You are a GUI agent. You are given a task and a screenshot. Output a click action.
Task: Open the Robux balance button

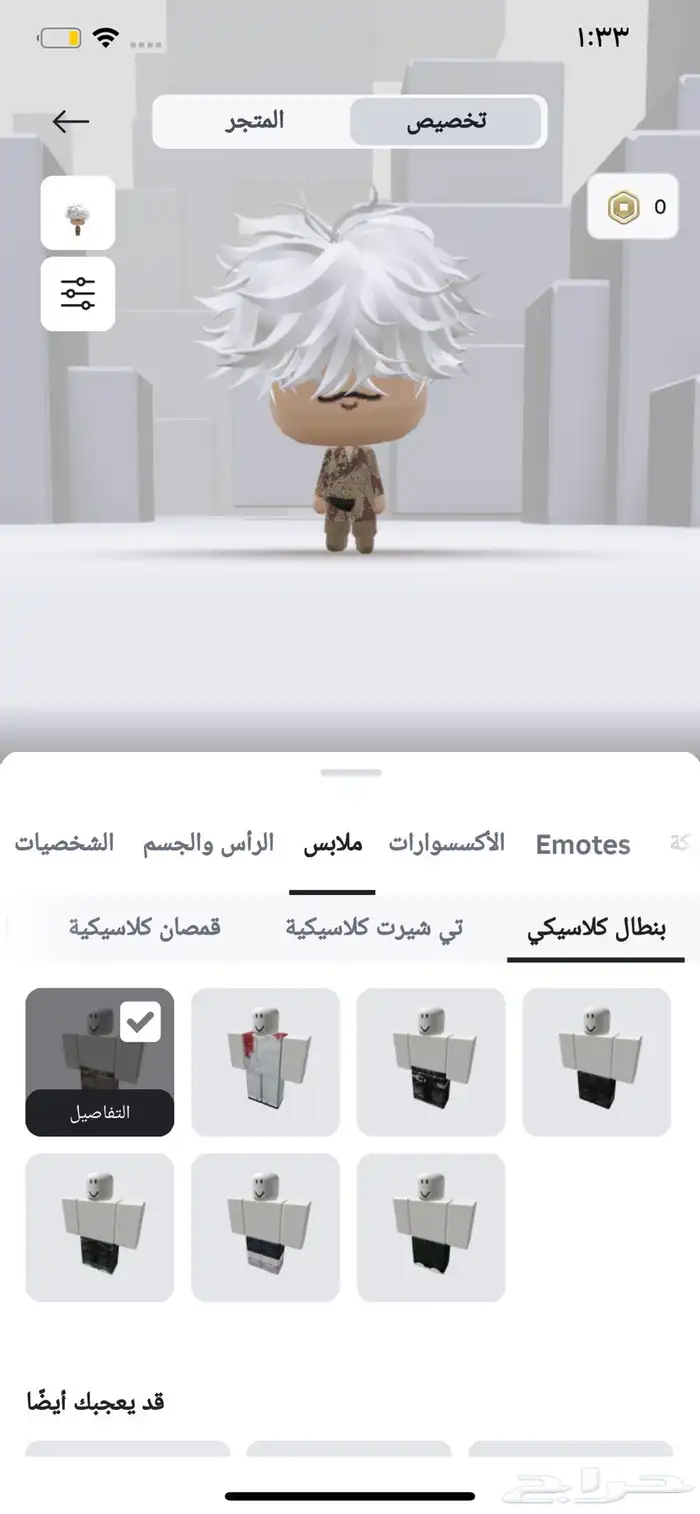(x=632, y=207)
